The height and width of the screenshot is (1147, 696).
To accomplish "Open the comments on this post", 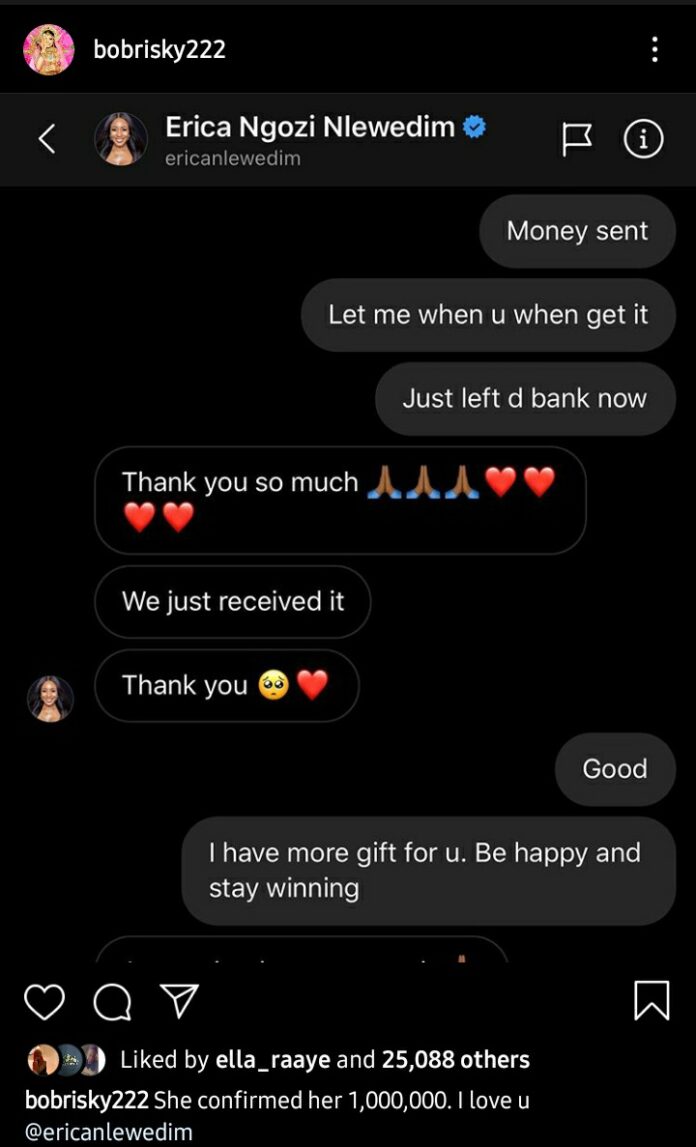I will click(112, 1001).
